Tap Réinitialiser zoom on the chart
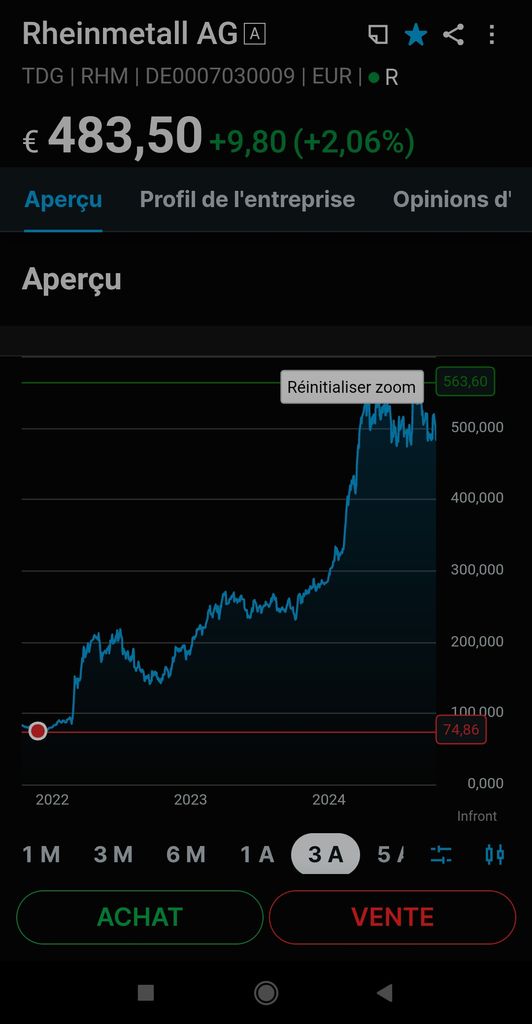This screenshot has height=1024, width=532. [352, 387]
